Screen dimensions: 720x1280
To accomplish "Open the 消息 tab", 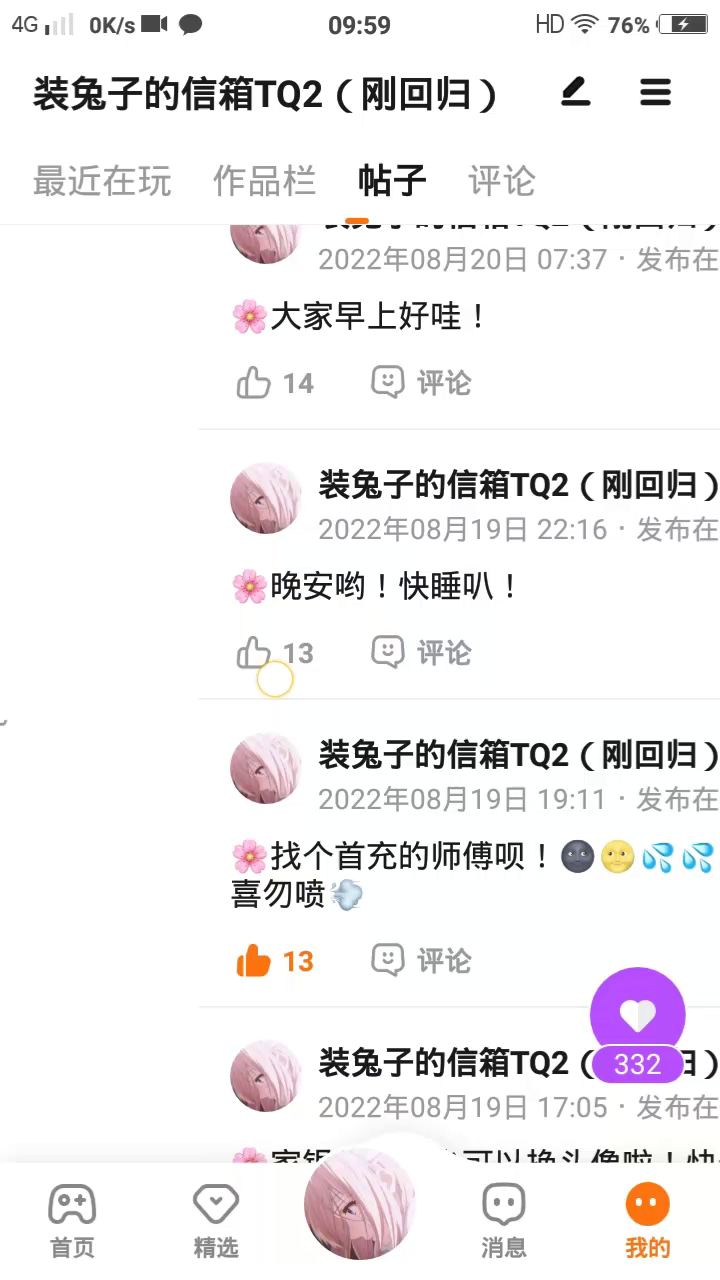I will [x=503, y=1220].
